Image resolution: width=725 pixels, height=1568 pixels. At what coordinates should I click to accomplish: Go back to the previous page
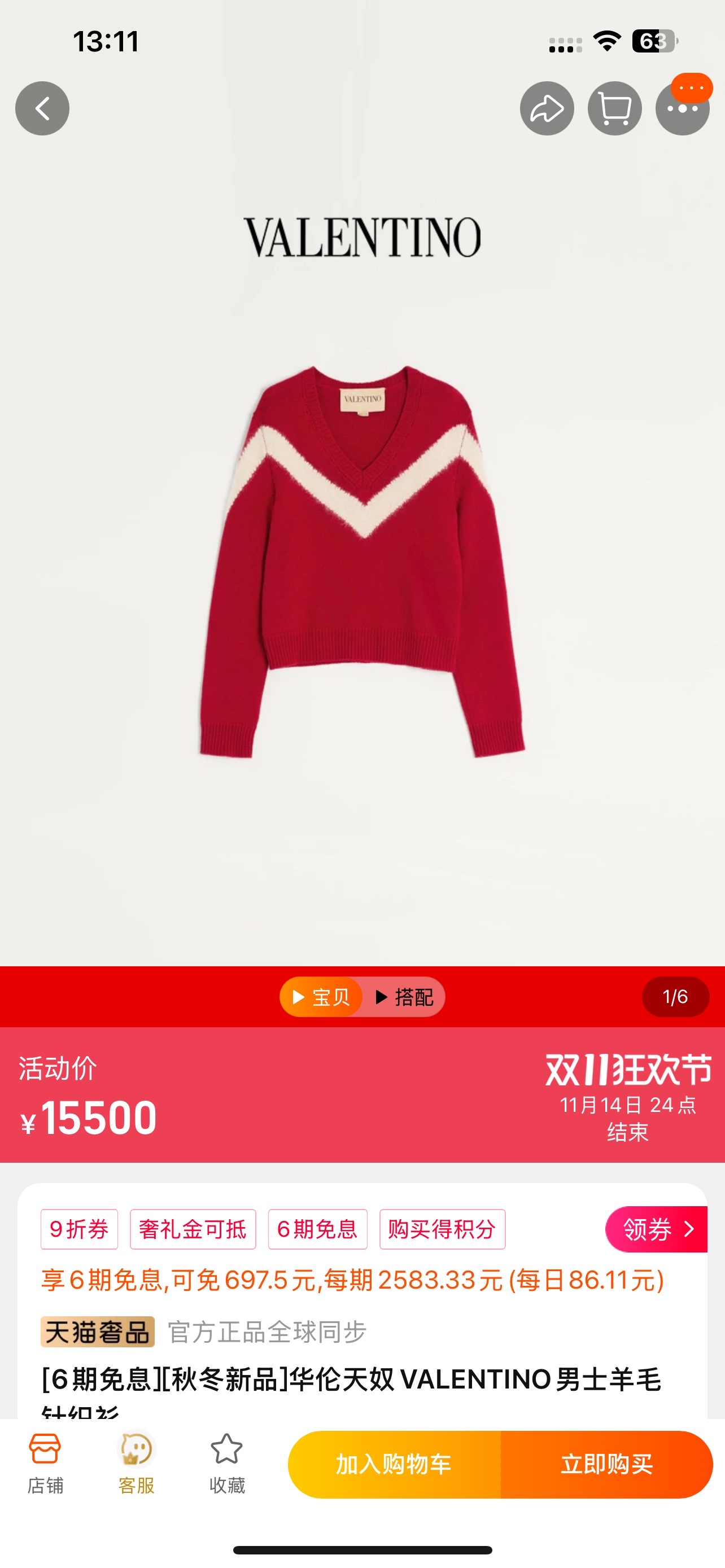(x=42, y=108)
